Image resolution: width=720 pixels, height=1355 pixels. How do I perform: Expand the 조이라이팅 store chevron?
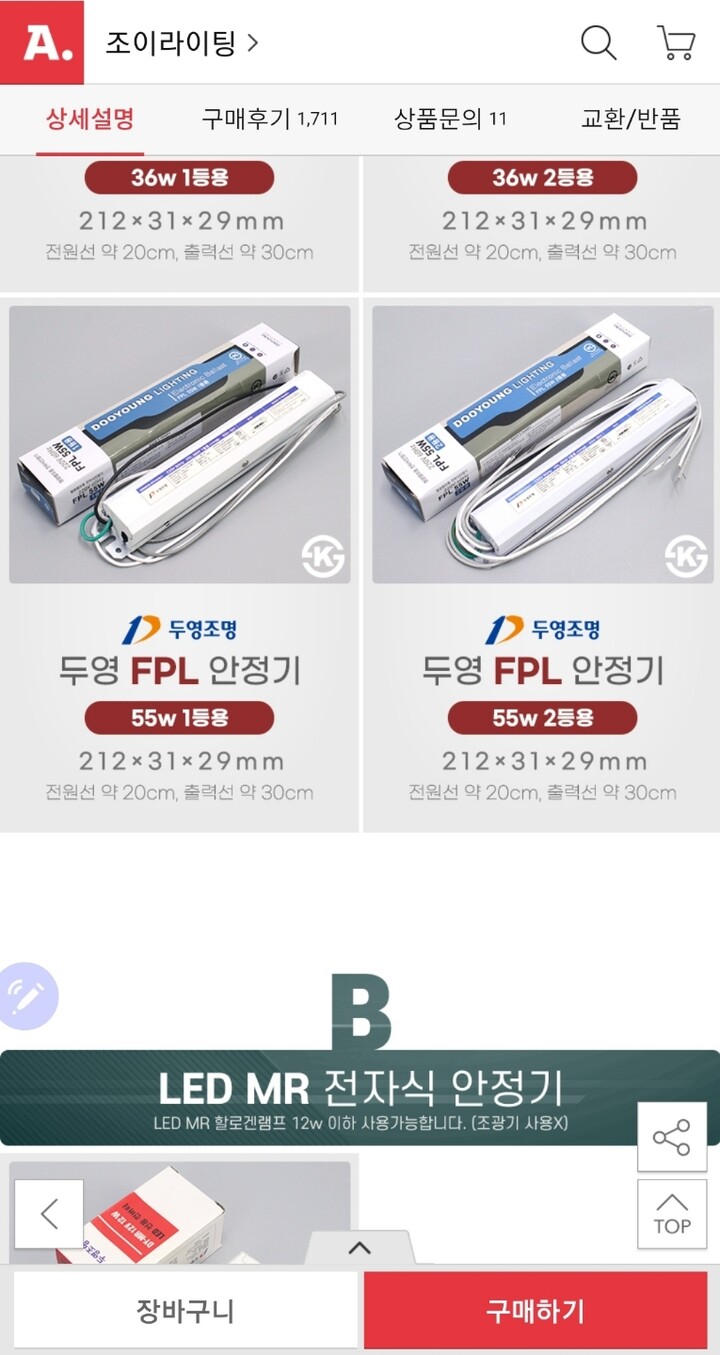(254, 43)
